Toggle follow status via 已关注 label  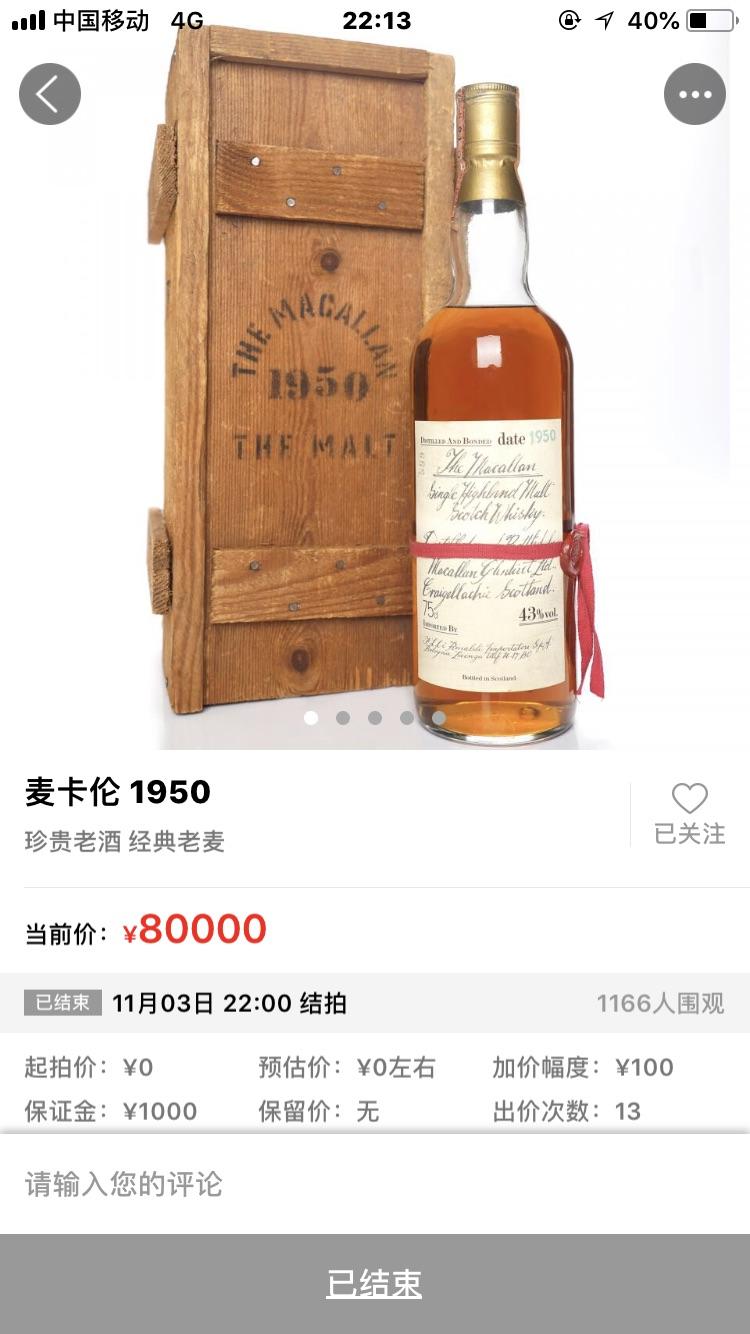[688, 836]
